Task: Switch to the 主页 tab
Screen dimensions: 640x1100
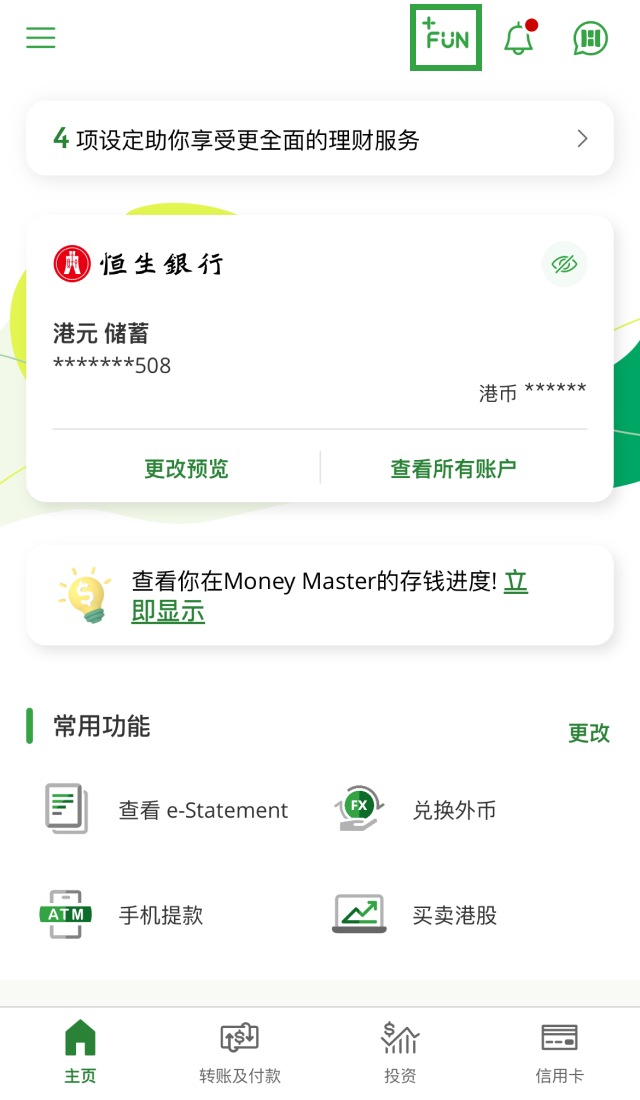Action: pyautogui.click(x=80, y=1052)
